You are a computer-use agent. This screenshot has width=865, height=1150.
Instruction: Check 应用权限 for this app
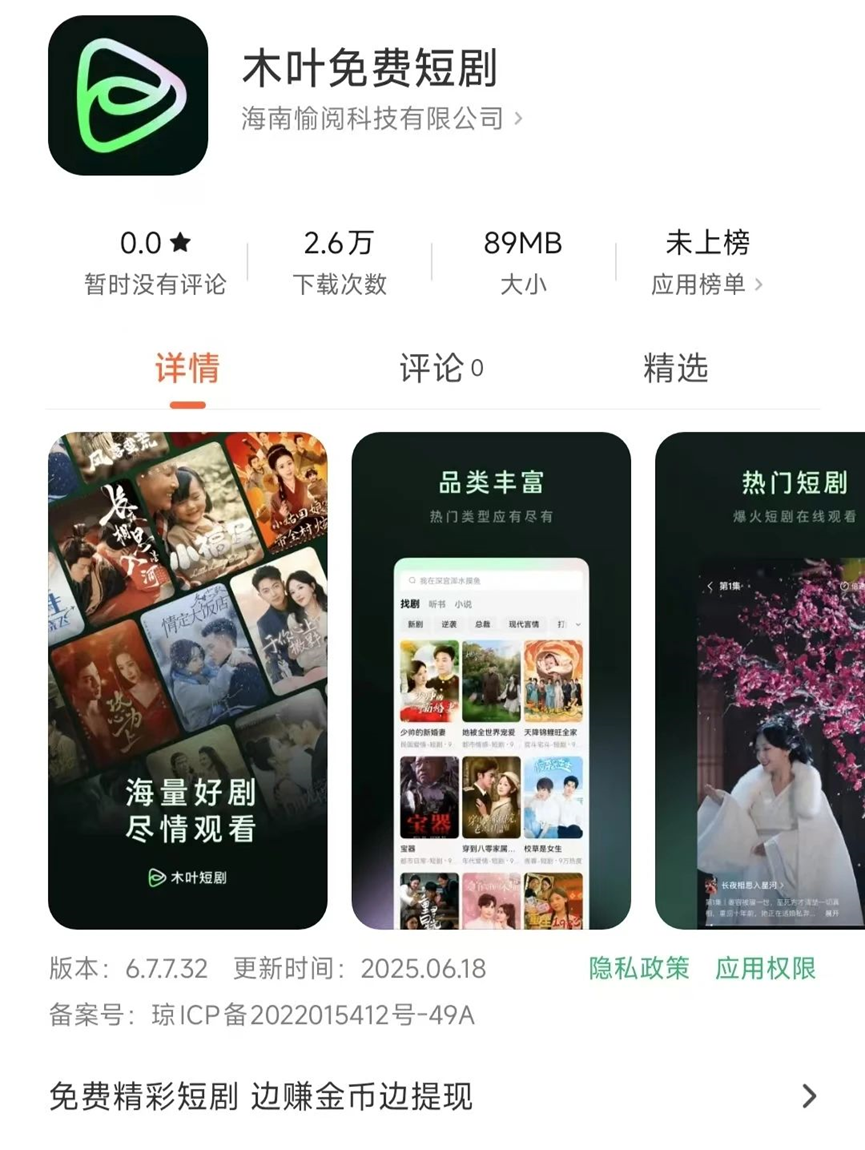point(765,968)
